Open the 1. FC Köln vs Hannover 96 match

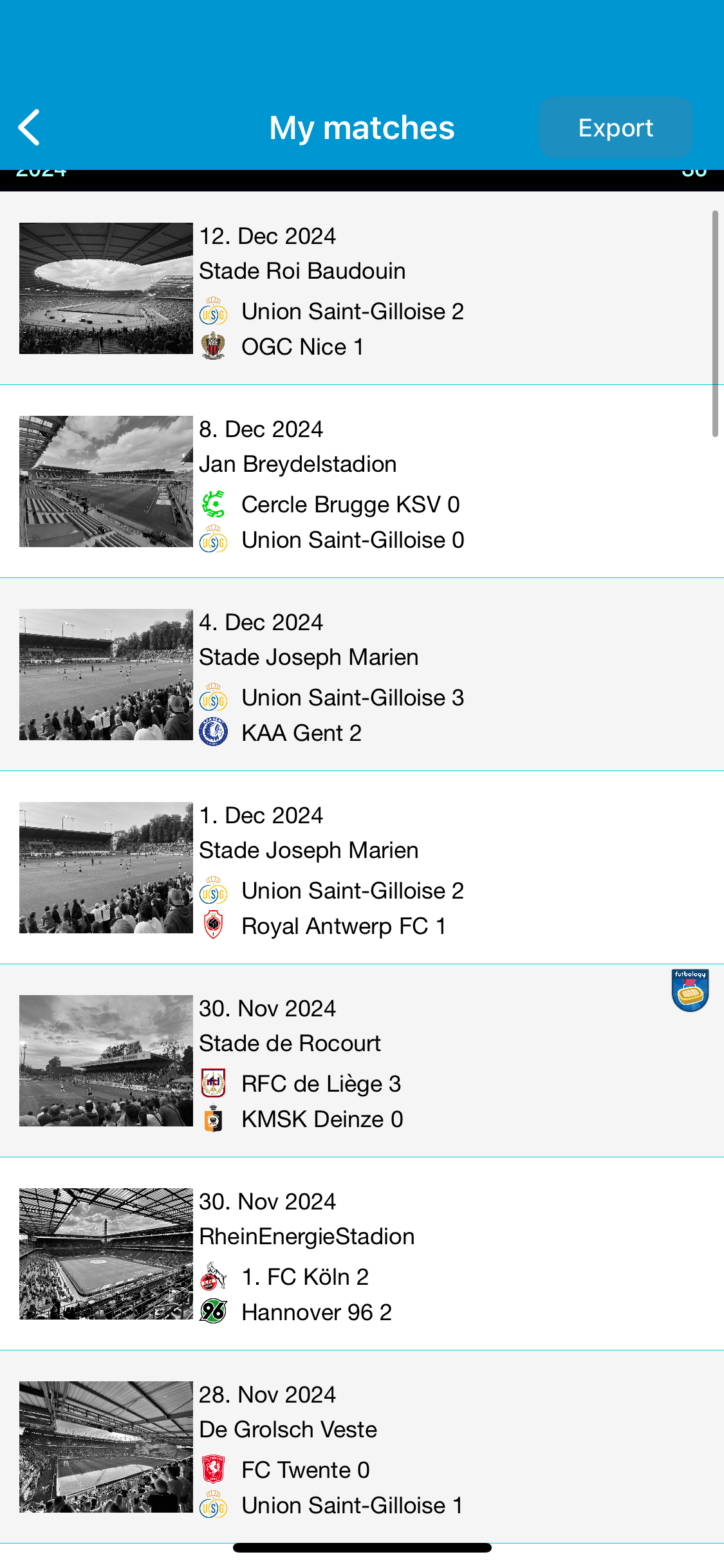point(362,1254)
